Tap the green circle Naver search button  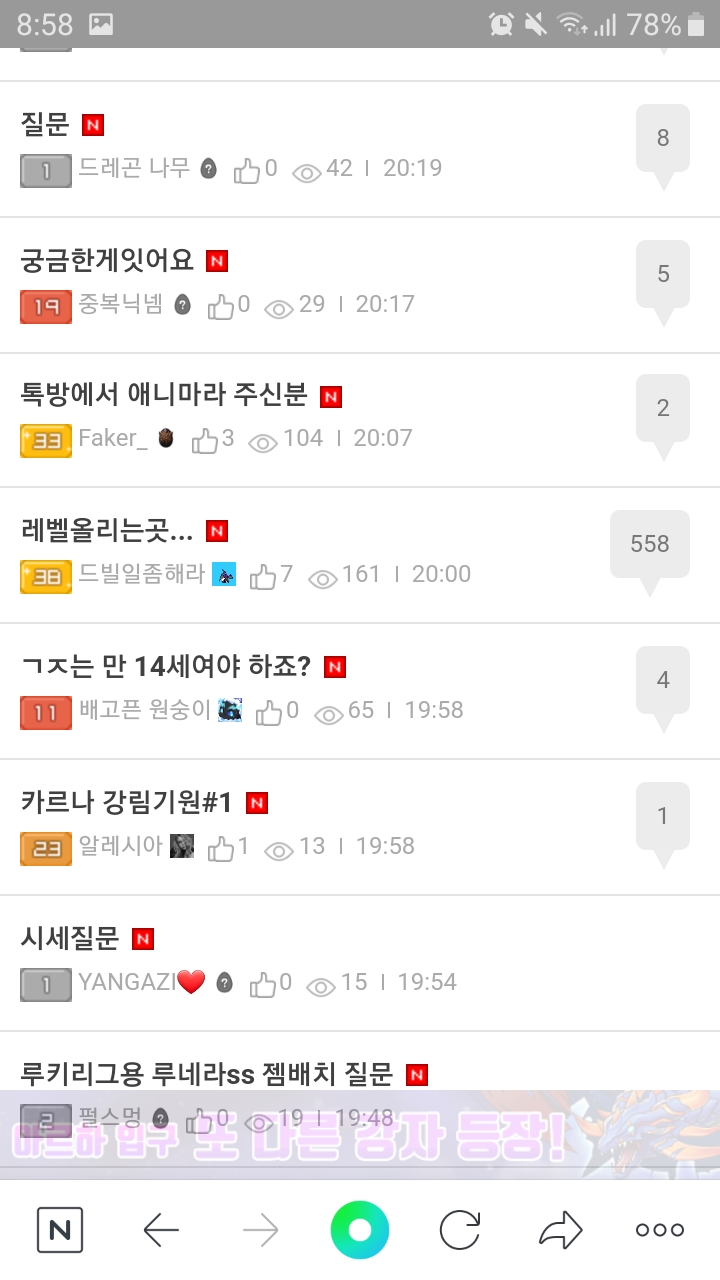coord(360,1230)
